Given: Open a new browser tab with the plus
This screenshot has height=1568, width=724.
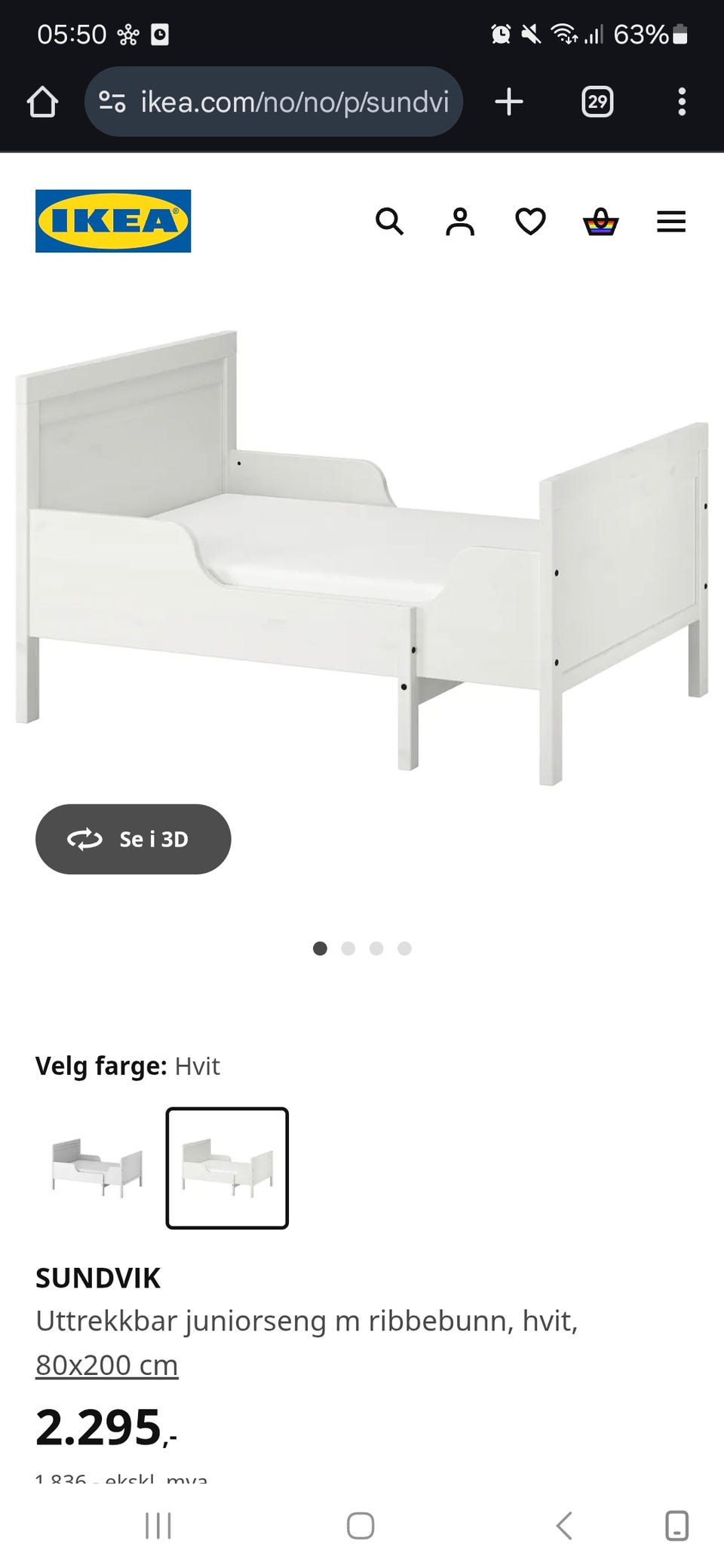Looking at the screenshot, I should (x=509, y=101).
